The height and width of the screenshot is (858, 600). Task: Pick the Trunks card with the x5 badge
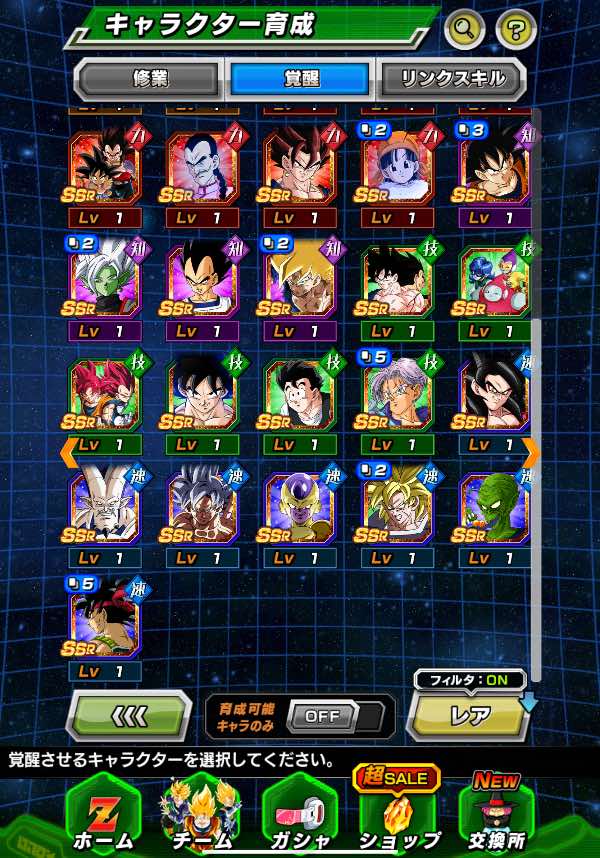pyautogui.click(x=398, y=394)
